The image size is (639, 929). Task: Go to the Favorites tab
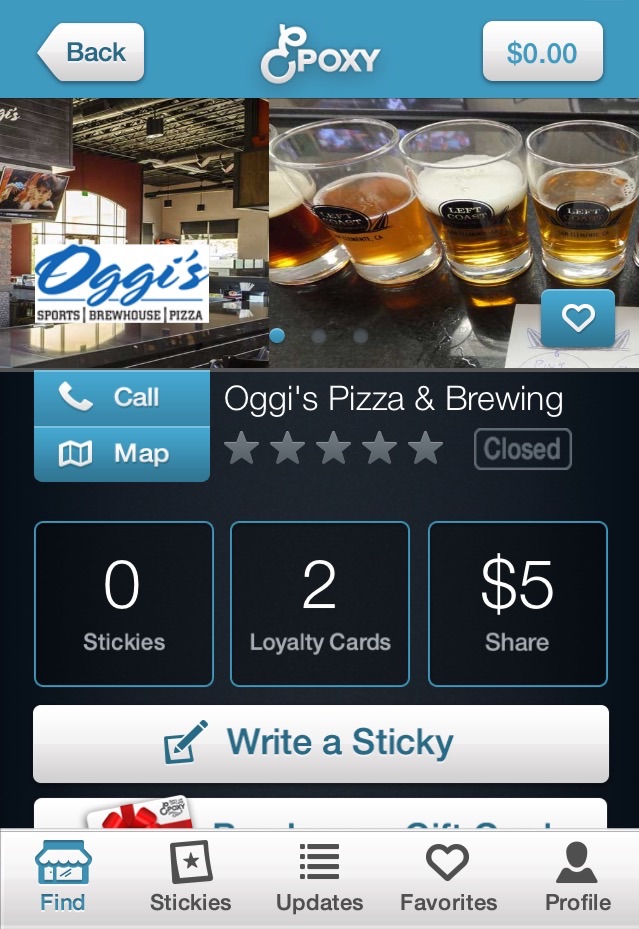pyautogui.click(x=448, y=878)
